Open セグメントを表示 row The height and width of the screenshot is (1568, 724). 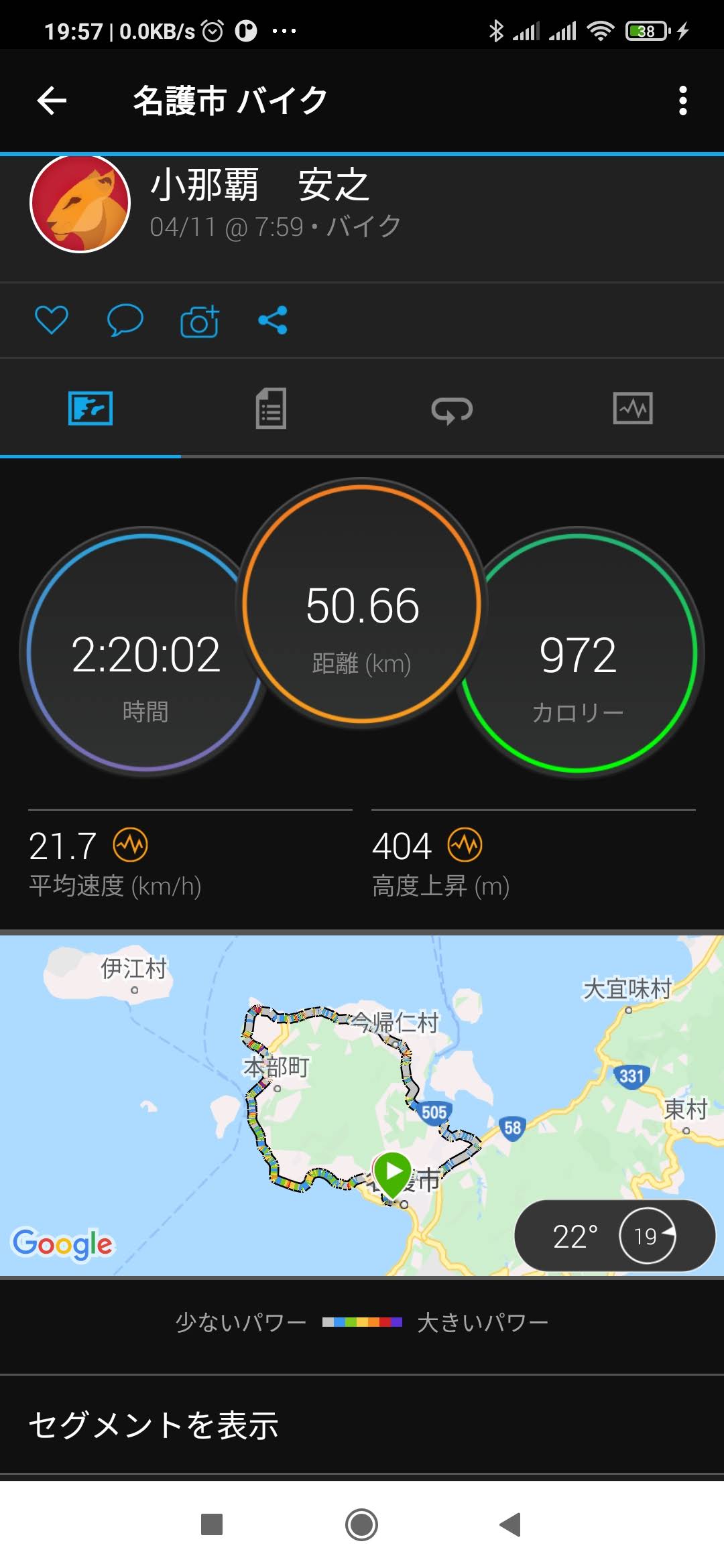pyautogui.click(x=362, y=1425)
